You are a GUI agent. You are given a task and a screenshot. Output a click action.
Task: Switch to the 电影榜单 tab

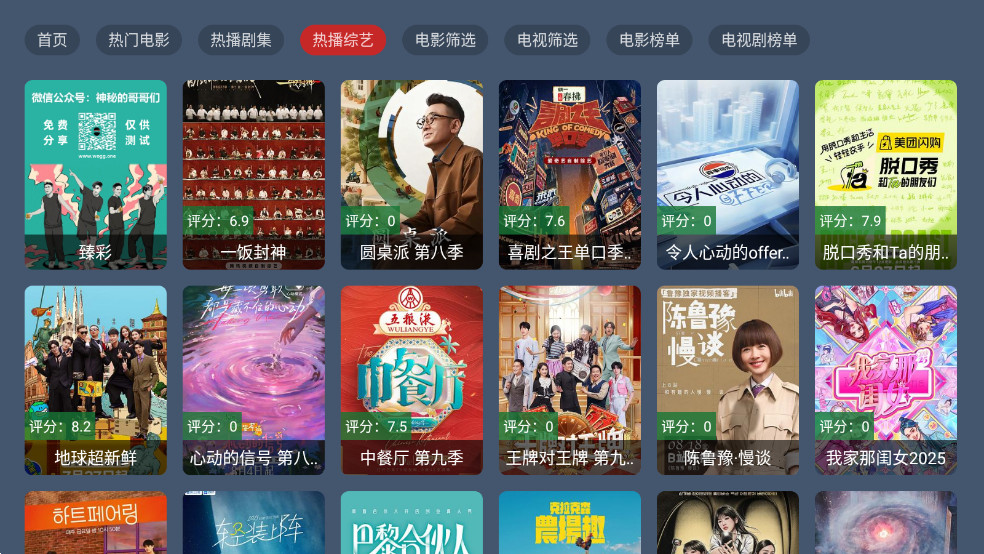(649, 40)
